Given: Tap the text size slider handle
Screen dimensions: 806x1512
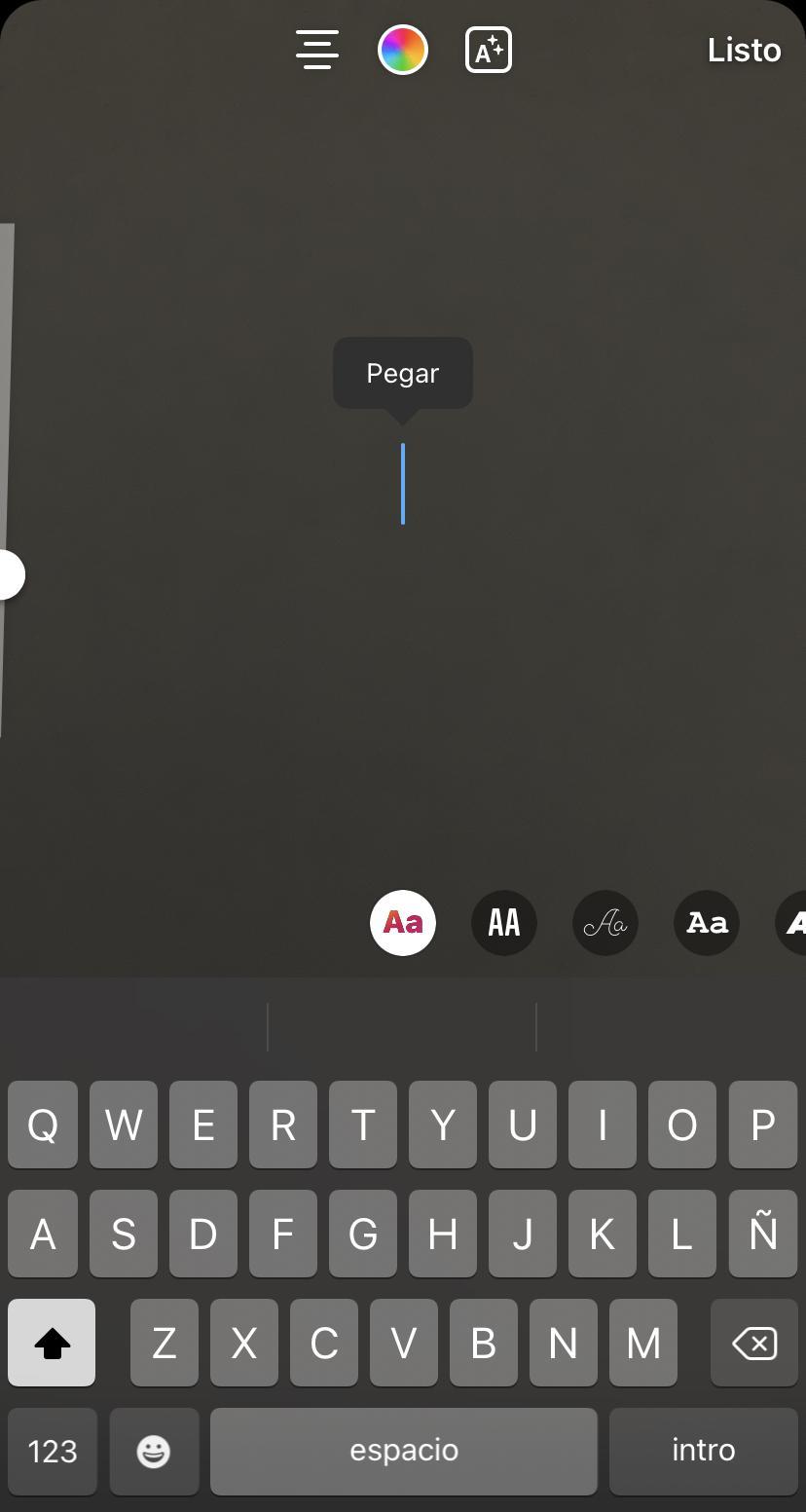Looking at the screenshot, I should pyautogui.click(x=10, y=574).
